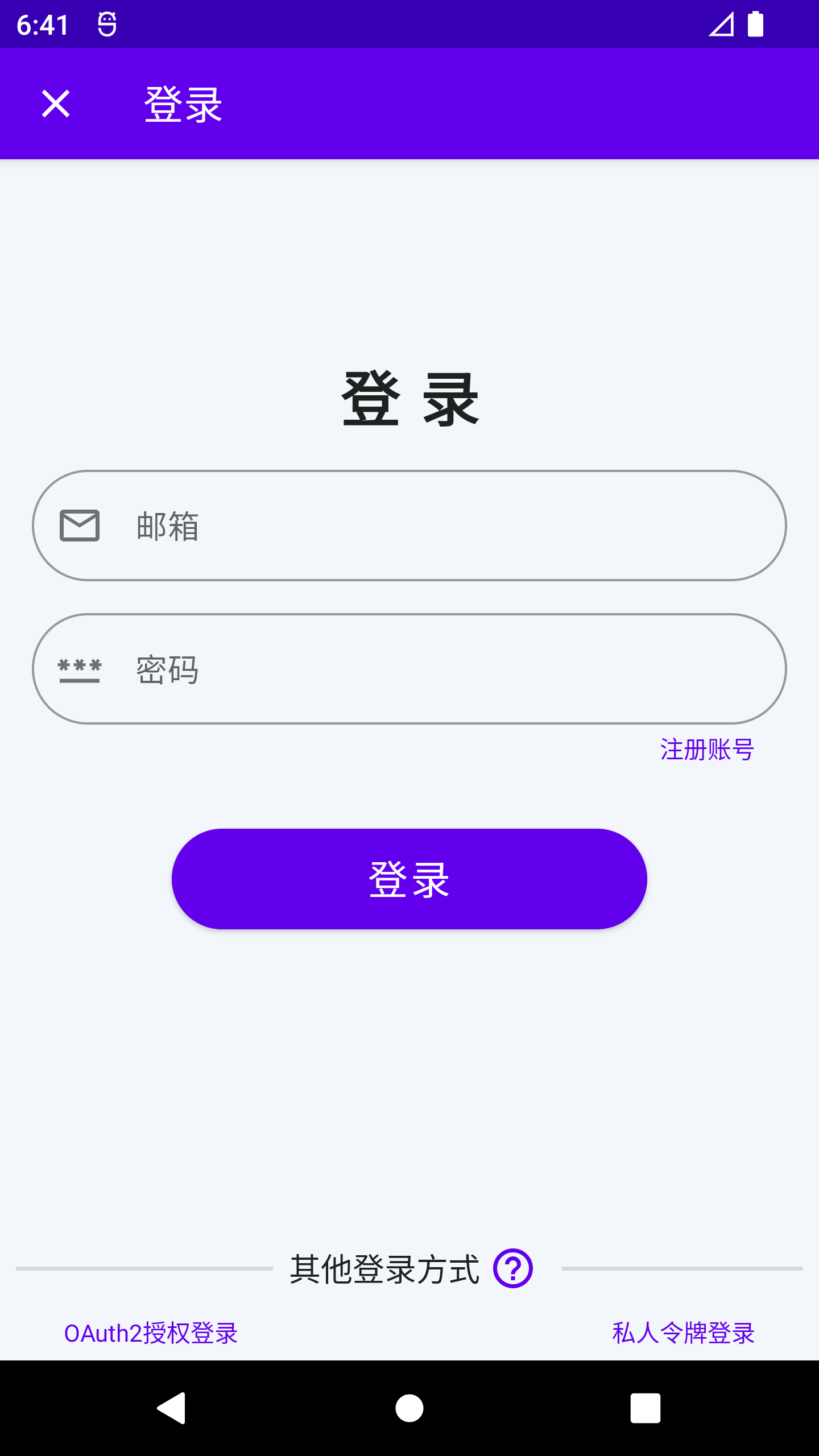
Task: Go to the home screen via system home
Action: pos(409,1408)
